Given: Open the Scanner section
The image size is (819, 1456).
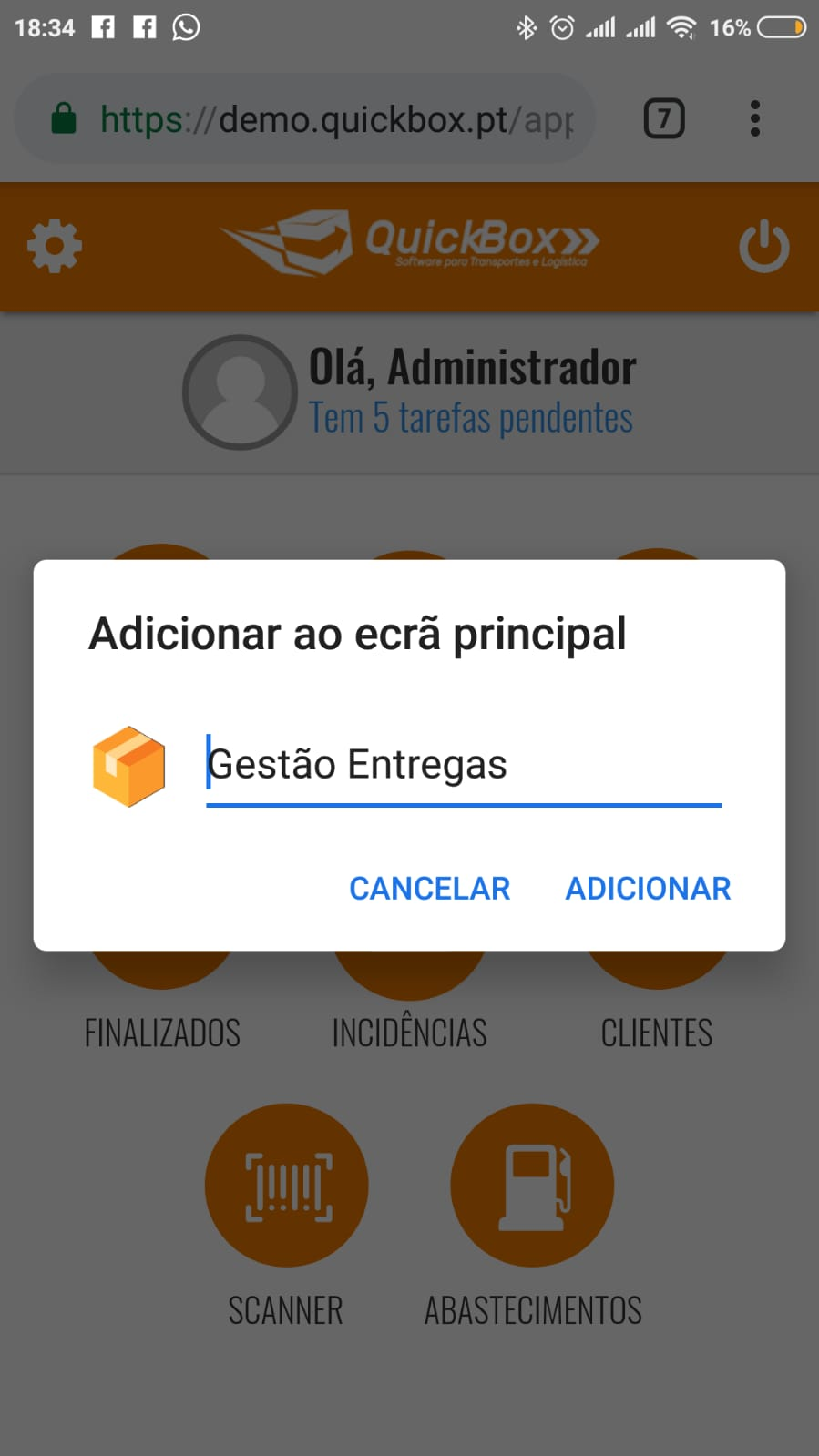Looking at the screenshot, I should 286,1185.
